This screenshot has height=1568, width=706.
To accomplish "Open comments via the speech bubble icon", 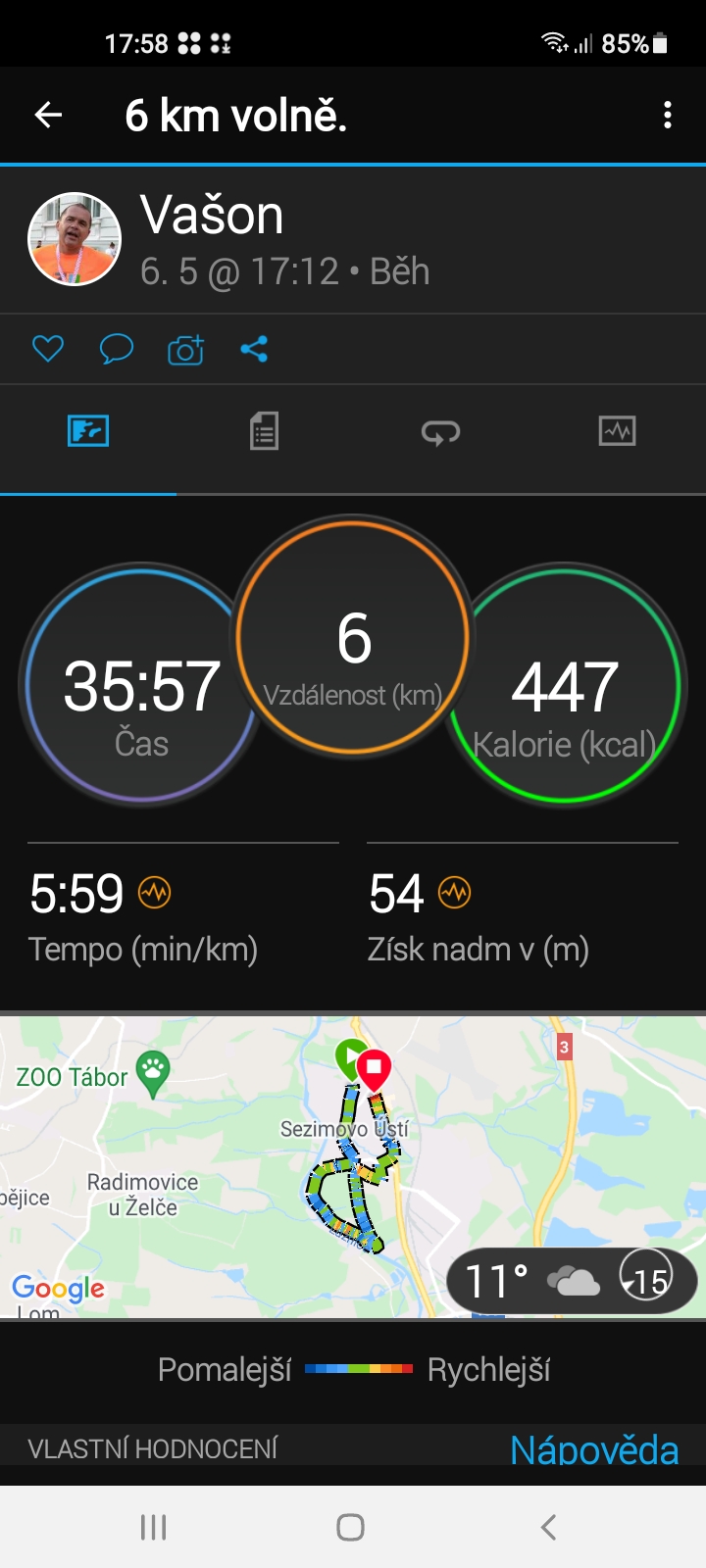I will point(117,349).
